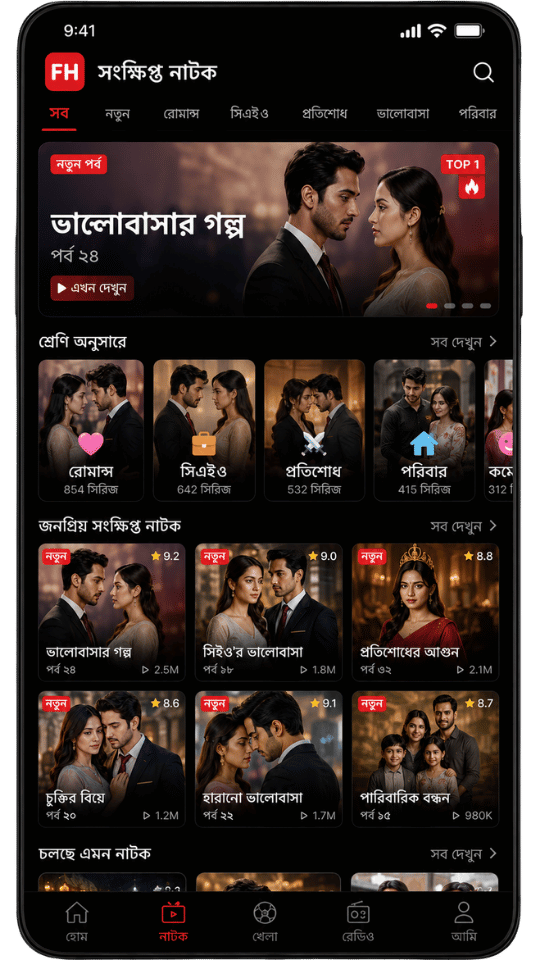Tap the এখন দেখুন play button
Screen dimensions: 540x960
pos(92,288)
